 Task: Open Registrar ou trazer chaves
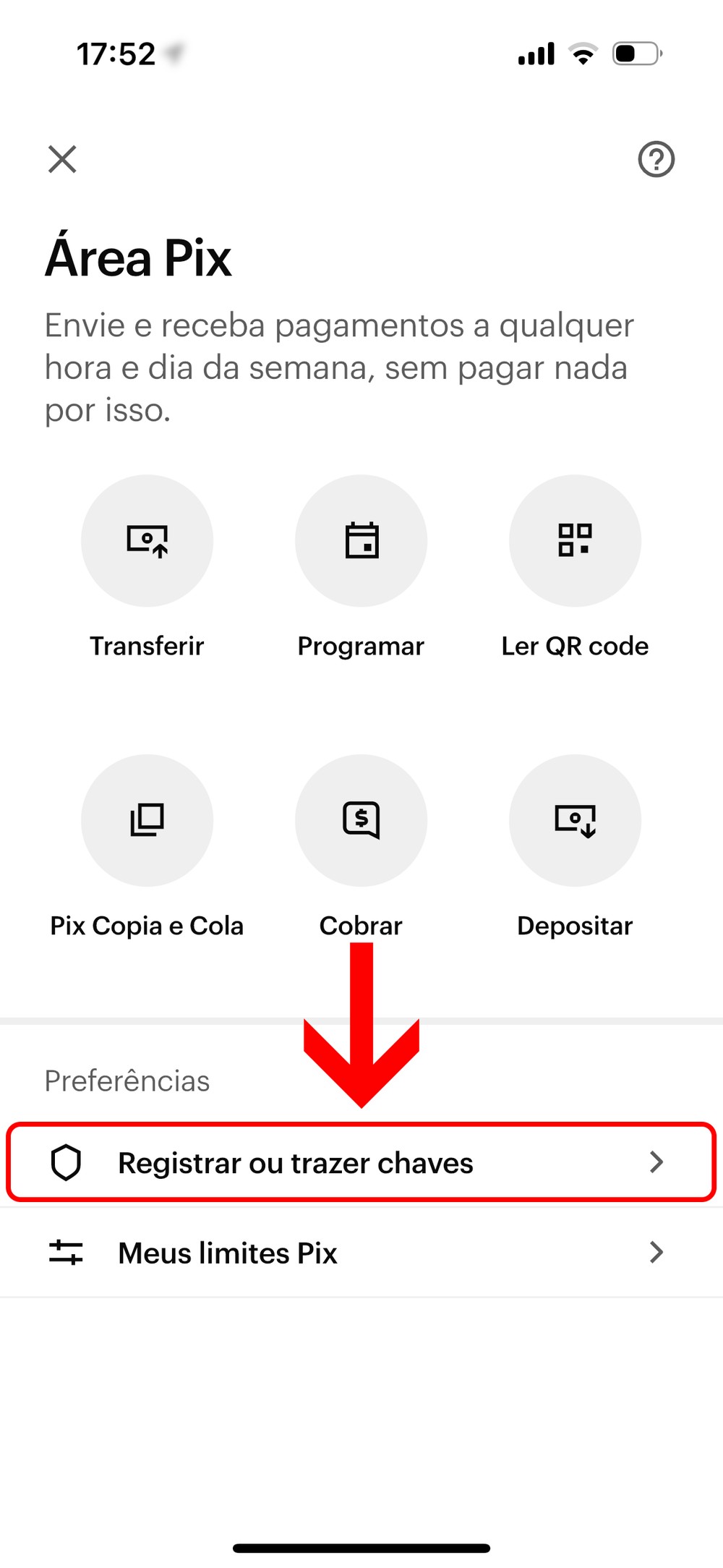point(361,1162)
